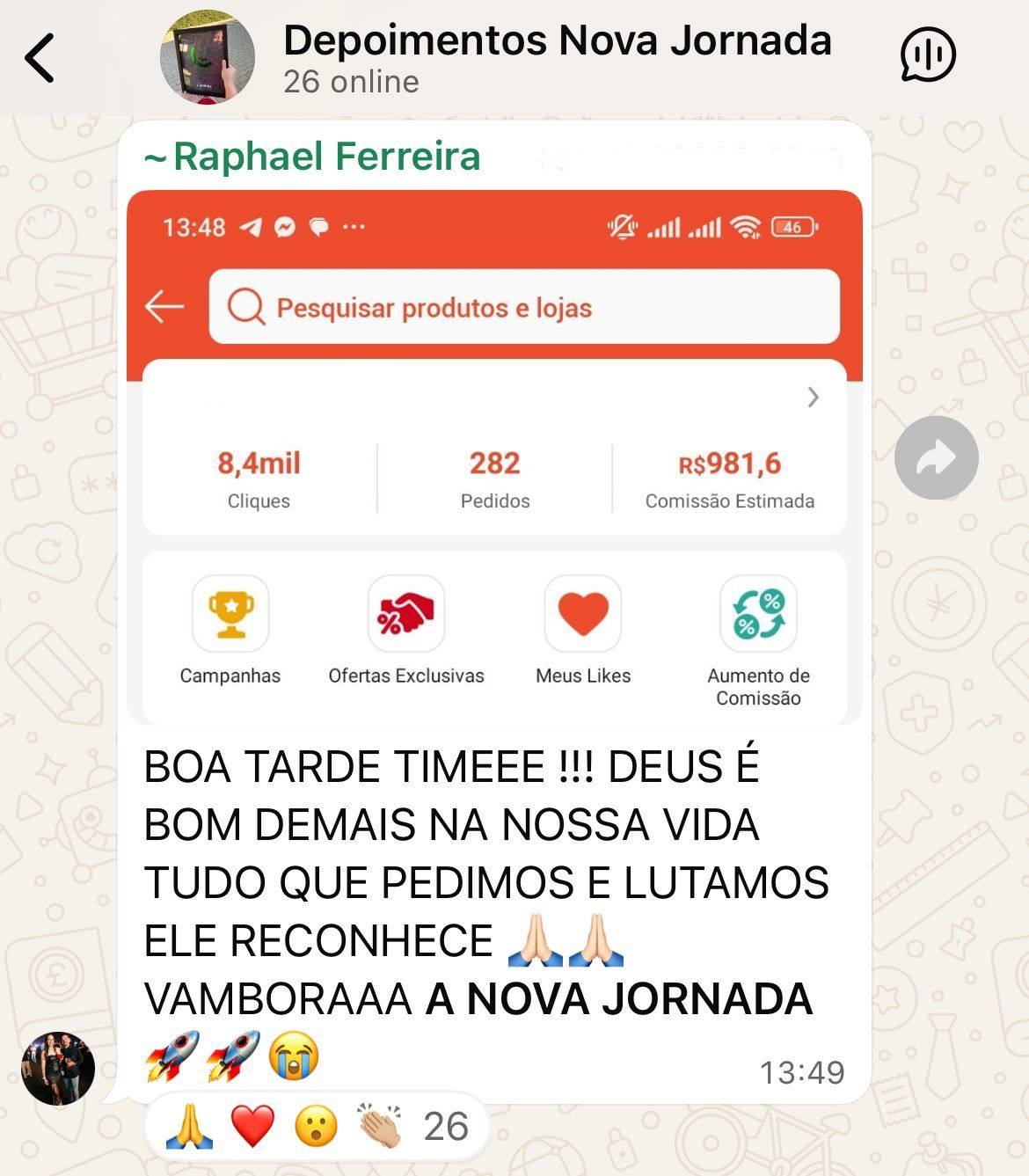Open the shared Shopee screenshot image
This screenshot has height=1176, width=1029.
(494, 457)
